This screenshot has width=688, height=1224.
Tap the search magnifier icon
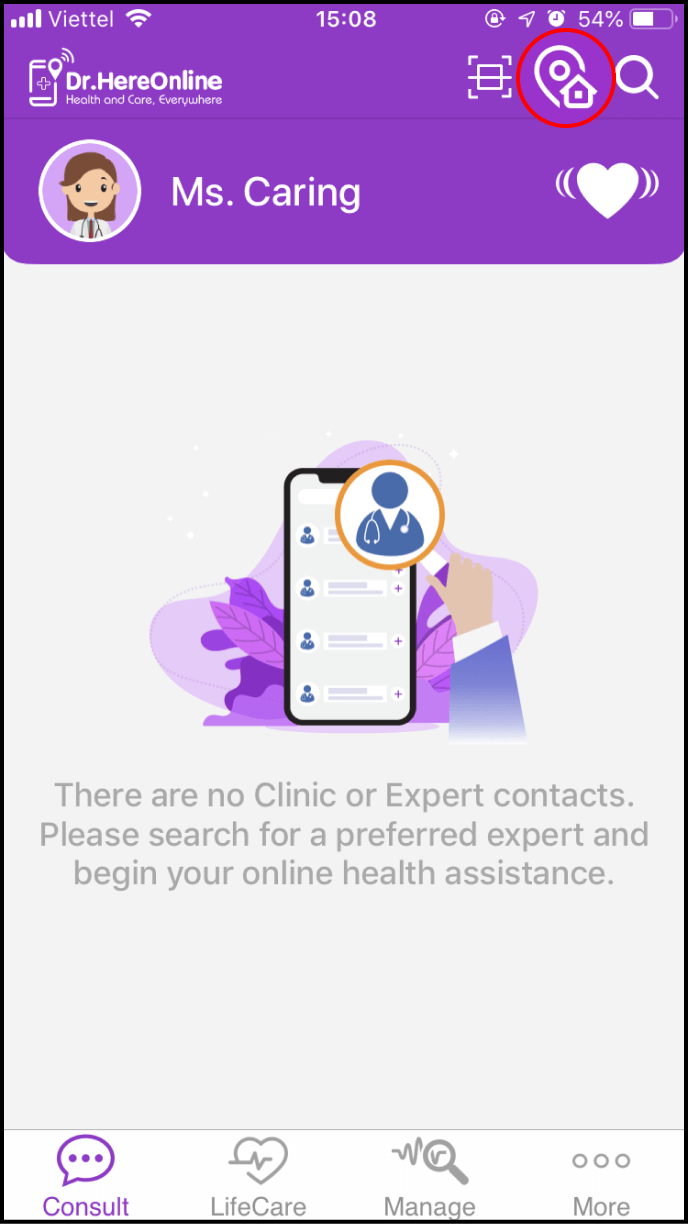tap(637, 78)
